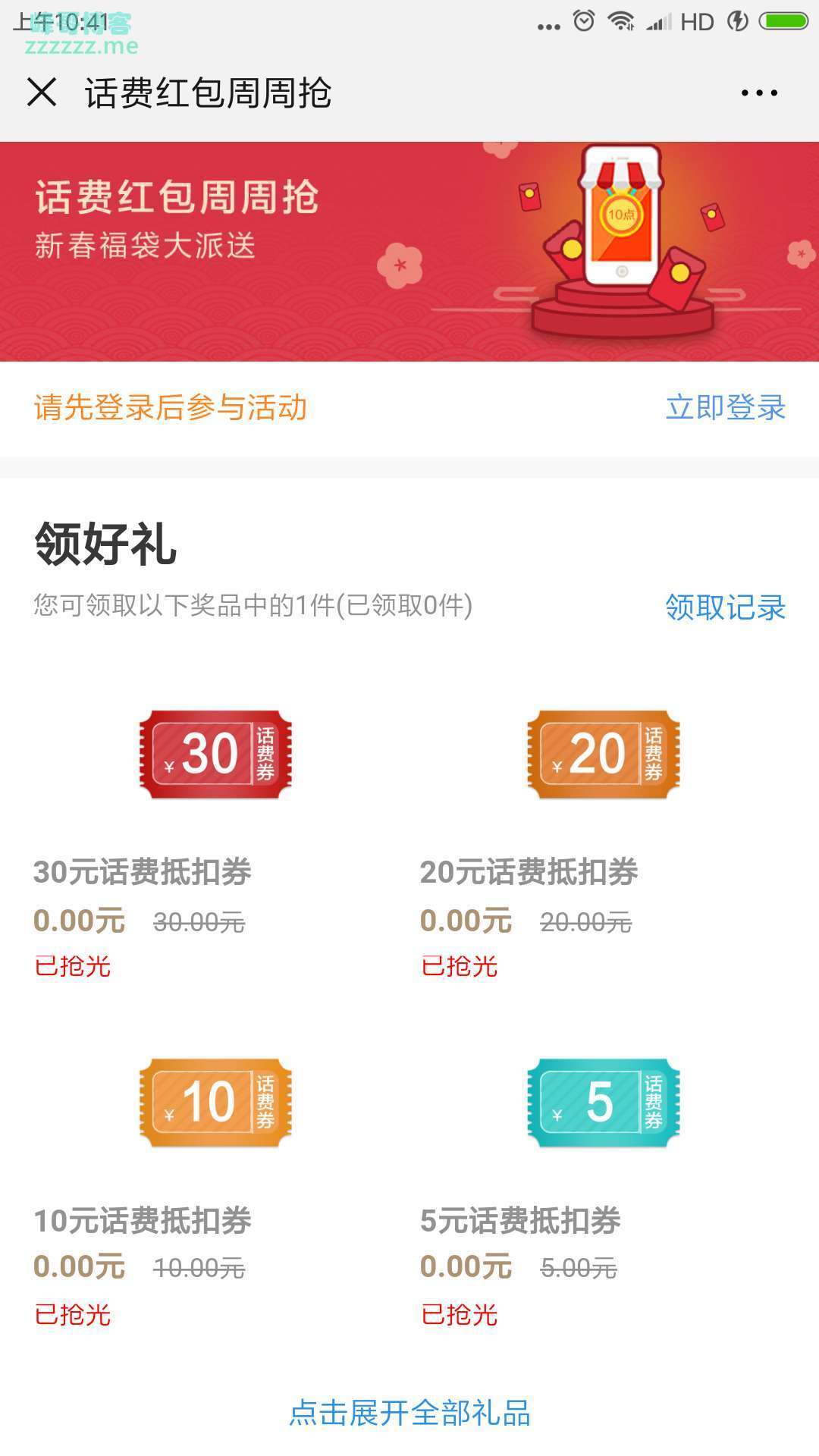Select the 20元话费抵扣券 coupon
This screenshot has height=1456, width=819.
tap(603, 755)
